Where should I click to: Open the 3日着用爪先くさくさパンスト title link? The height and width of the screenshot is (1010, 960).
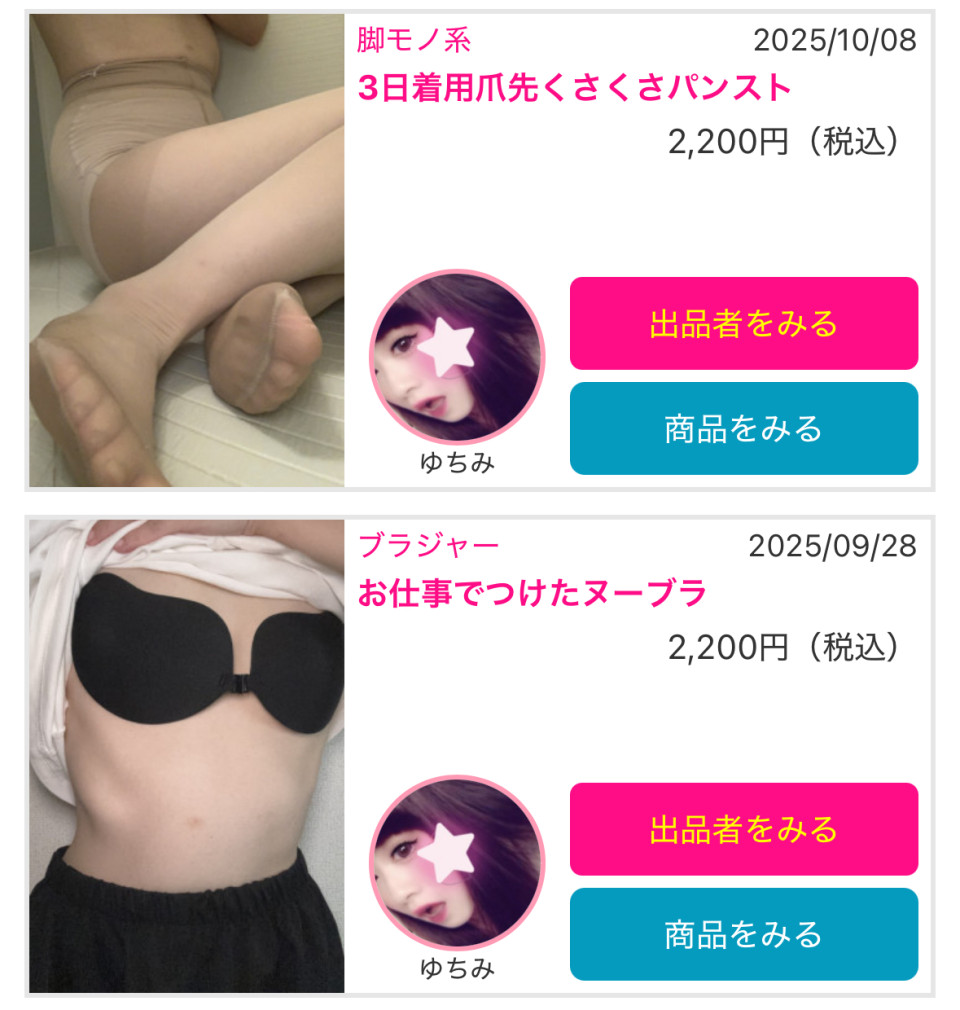[x=575, y=89]
